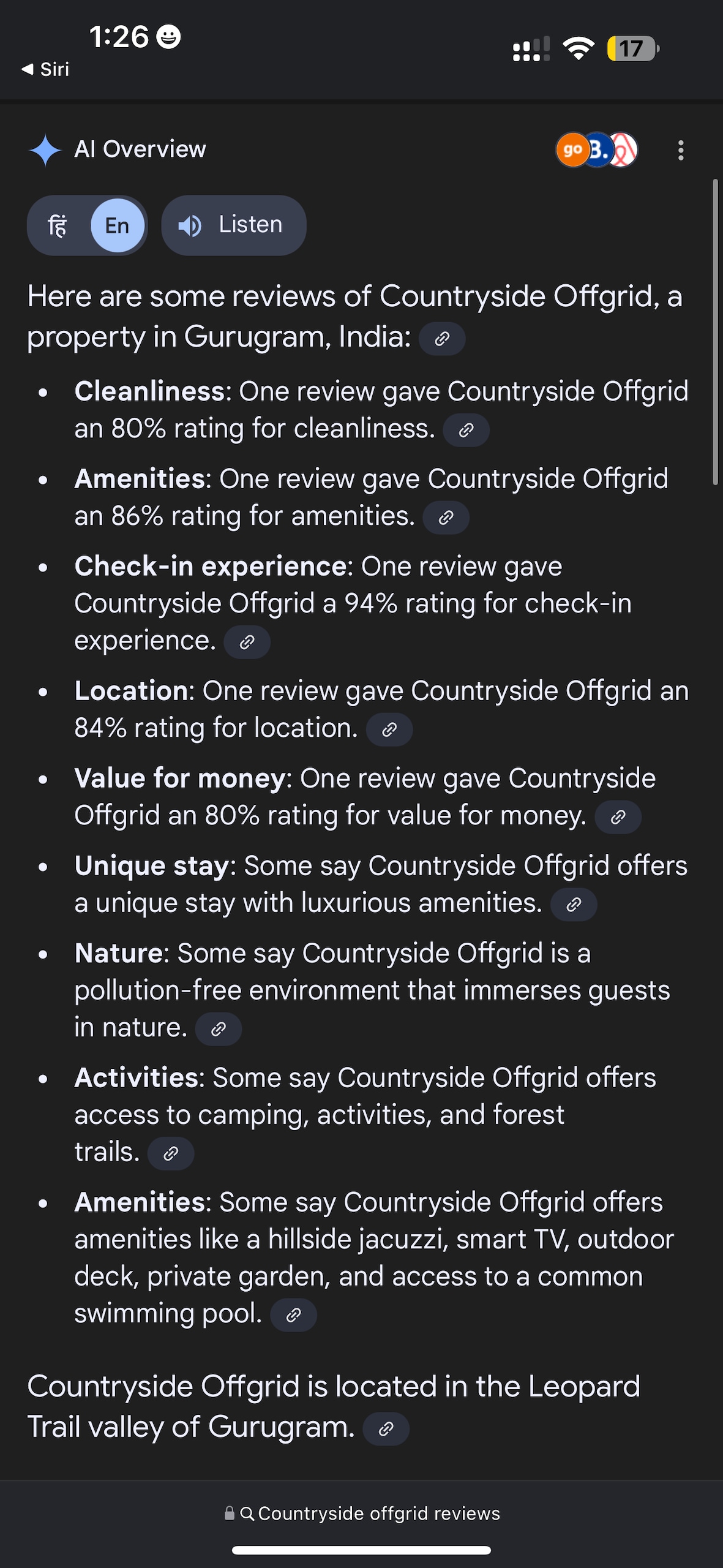This screenshot has width=723, height=1568.
Task: Open source link for Unique stay
Action: click(x=574, y=905)
